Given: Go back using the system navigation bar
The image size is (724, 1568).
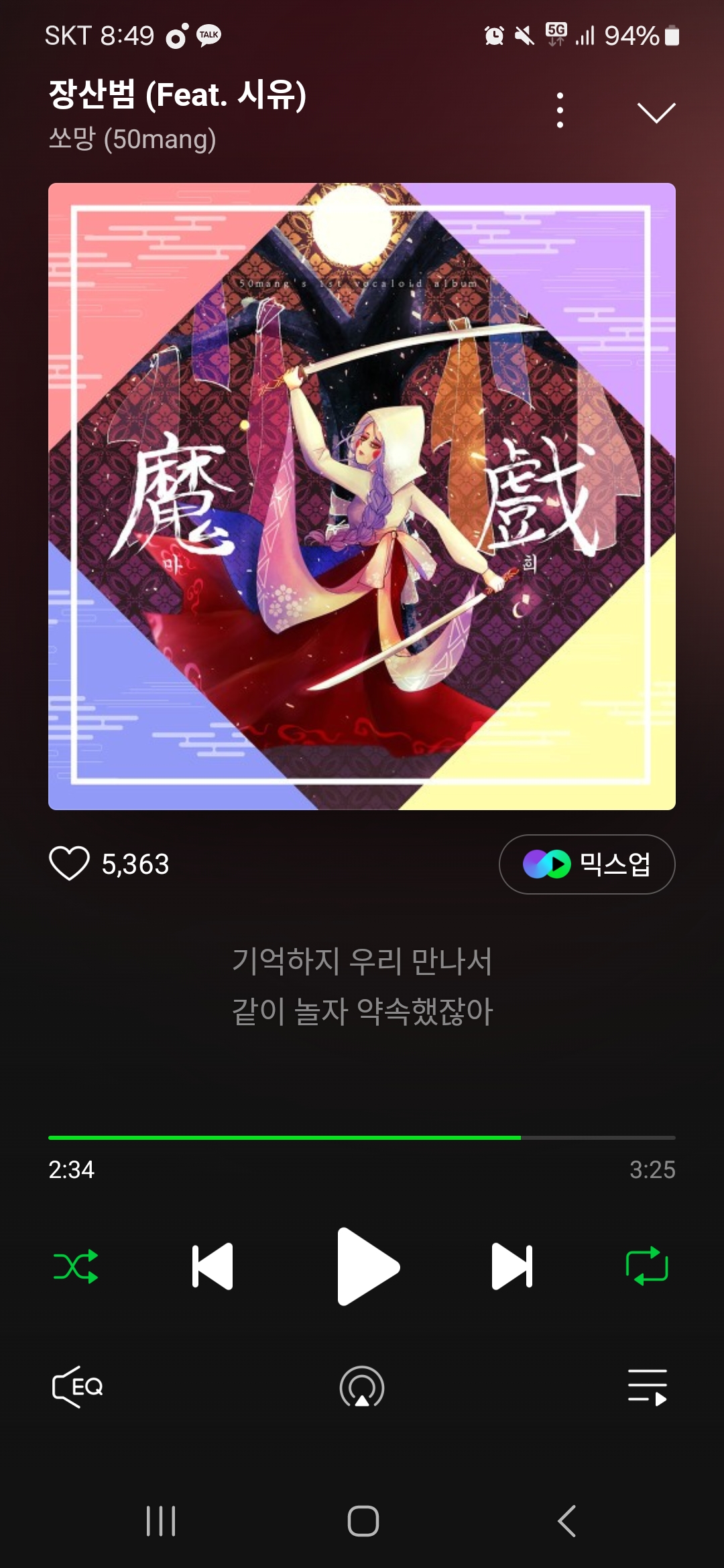Looking at the screenshot, I should [x=566, y=1521].
